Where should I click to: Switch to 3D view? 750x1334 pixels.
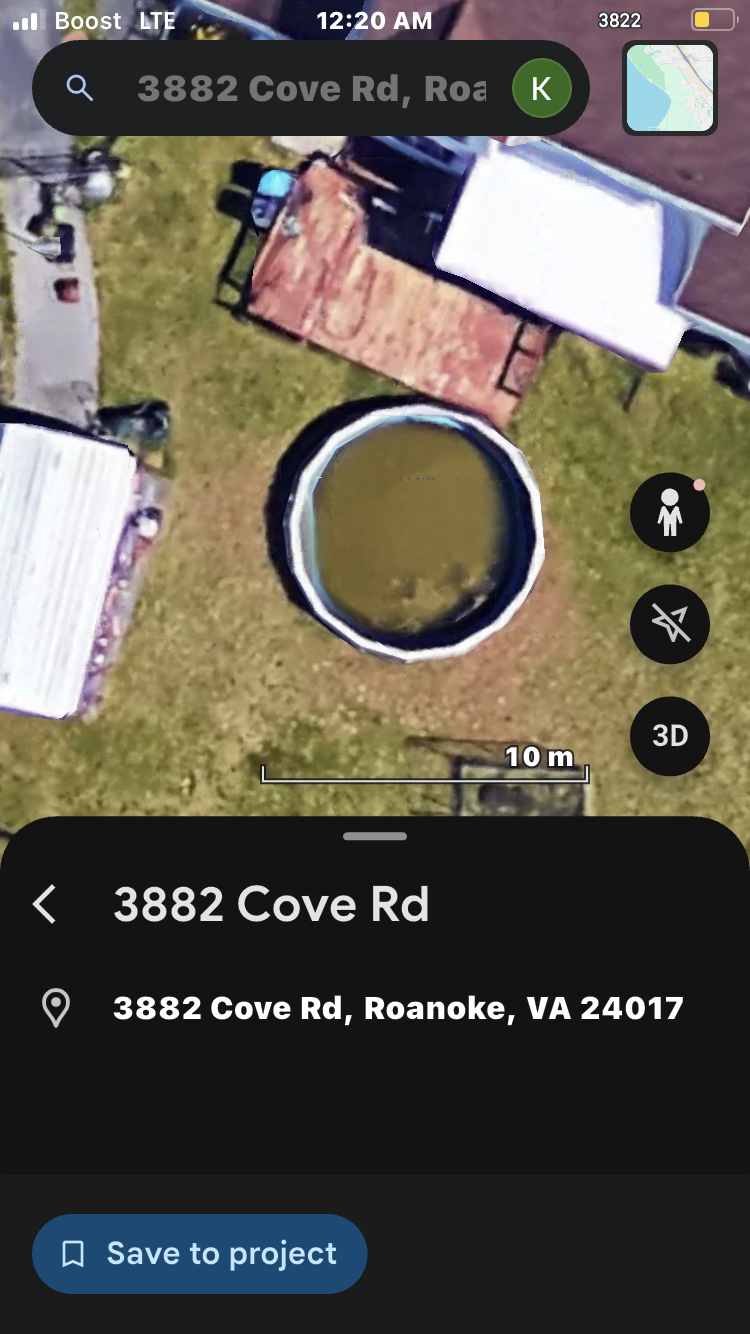pos(670,736)
